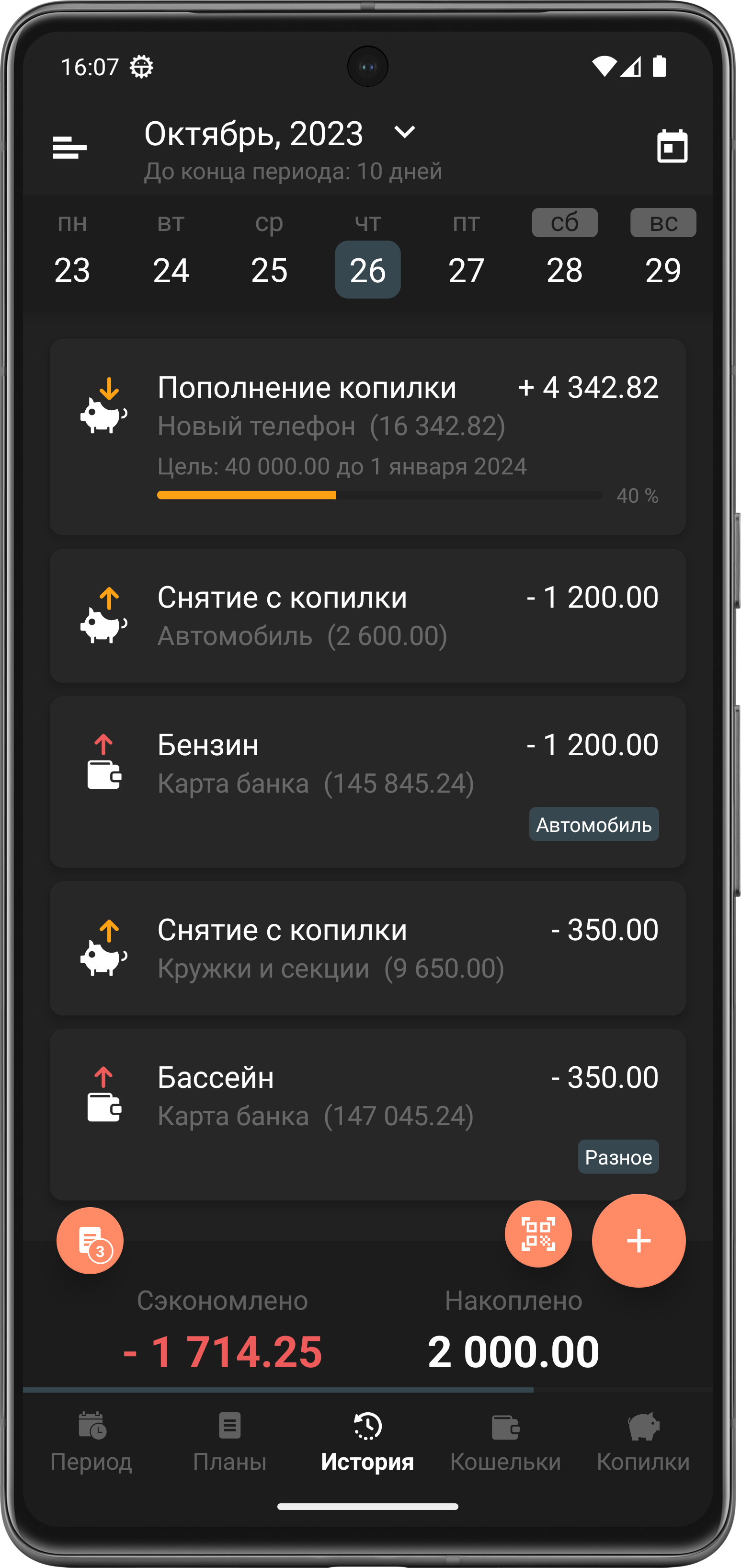The width and height of the screenshot is (741, 1568).
Task: Open Снятие с копилки Кружки и секции entry
Action: [367, 948]
